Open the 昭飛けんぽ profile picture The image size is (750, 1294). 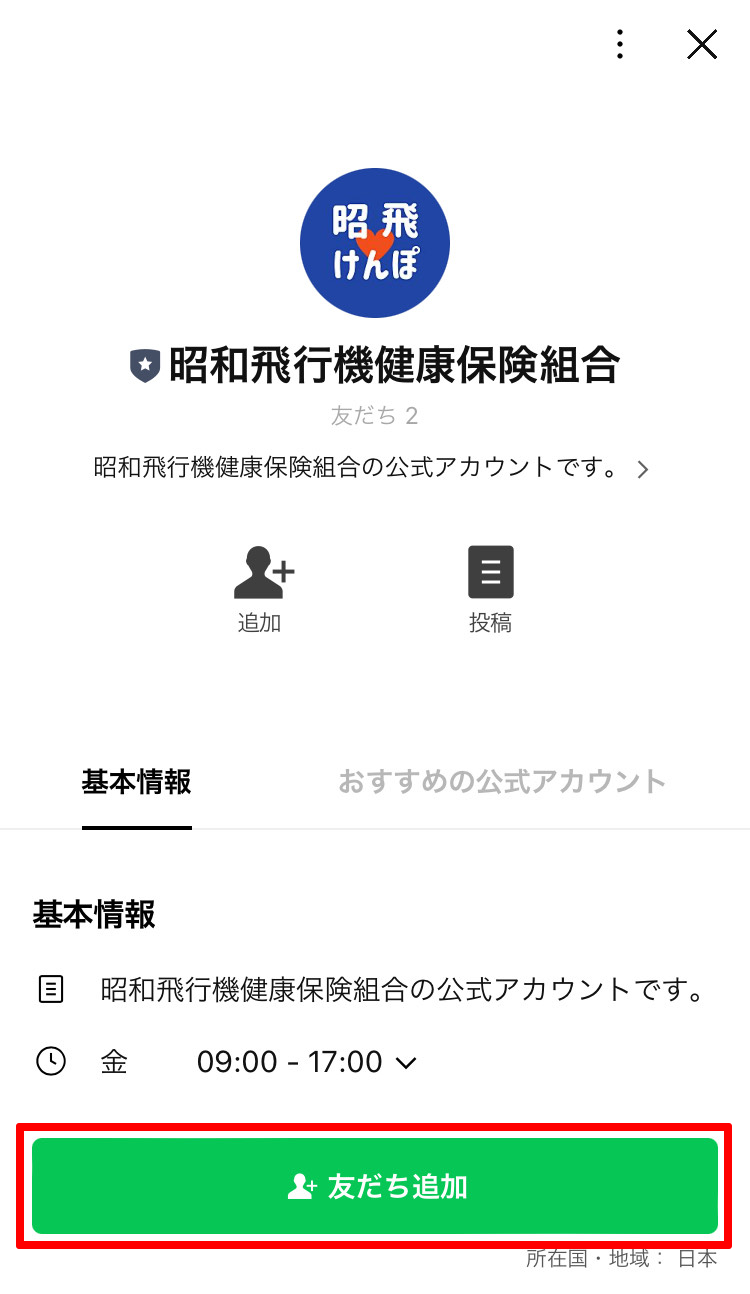click(375, 243)
